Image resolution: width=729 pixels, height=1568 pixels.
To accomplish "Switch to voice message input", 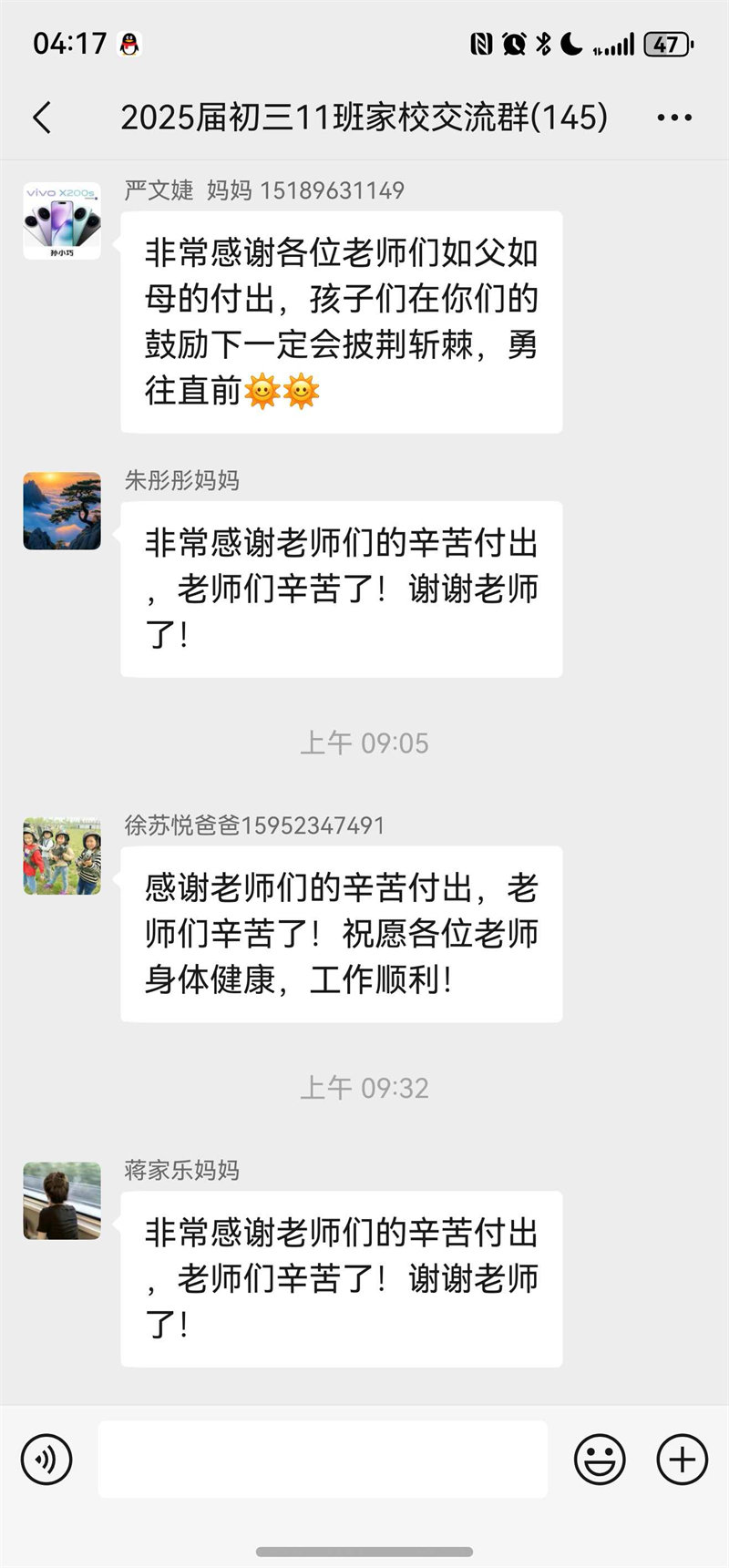I will [46, 1459].
